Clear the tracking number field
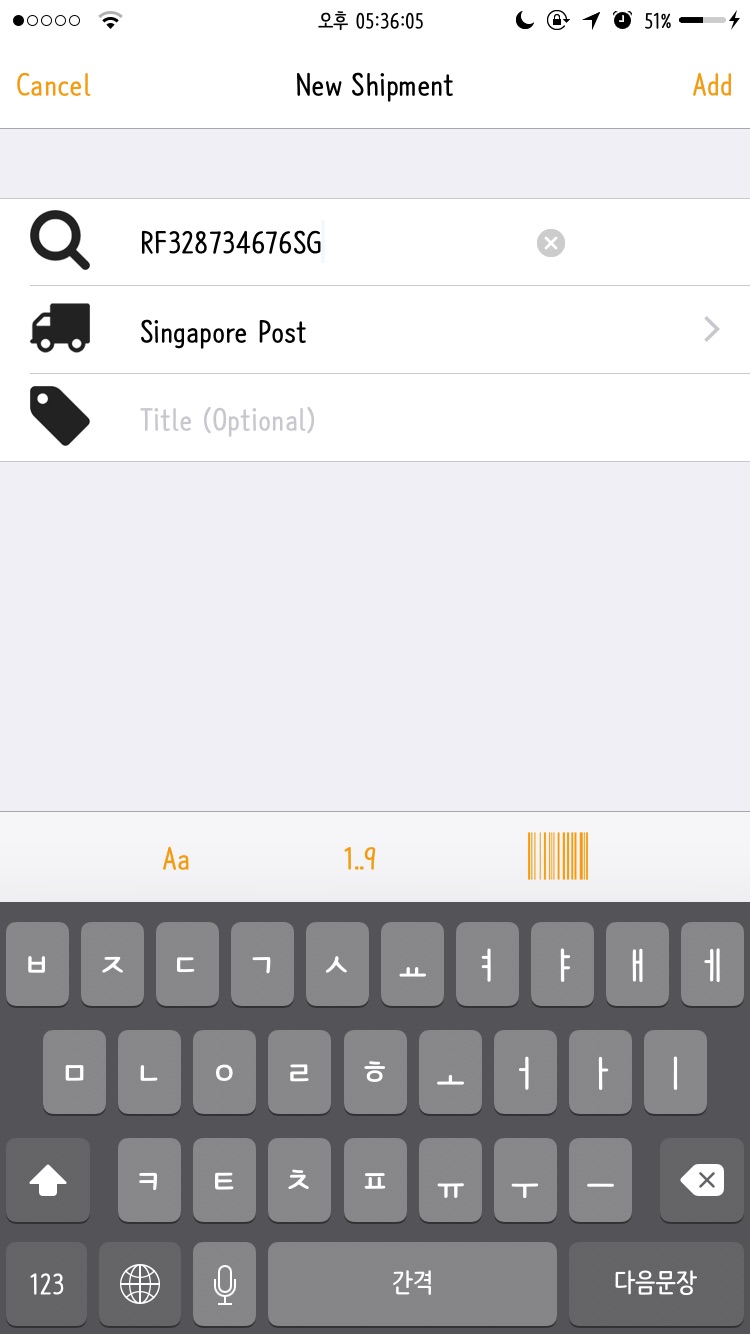750x1334 pixels. coord(550,243)
